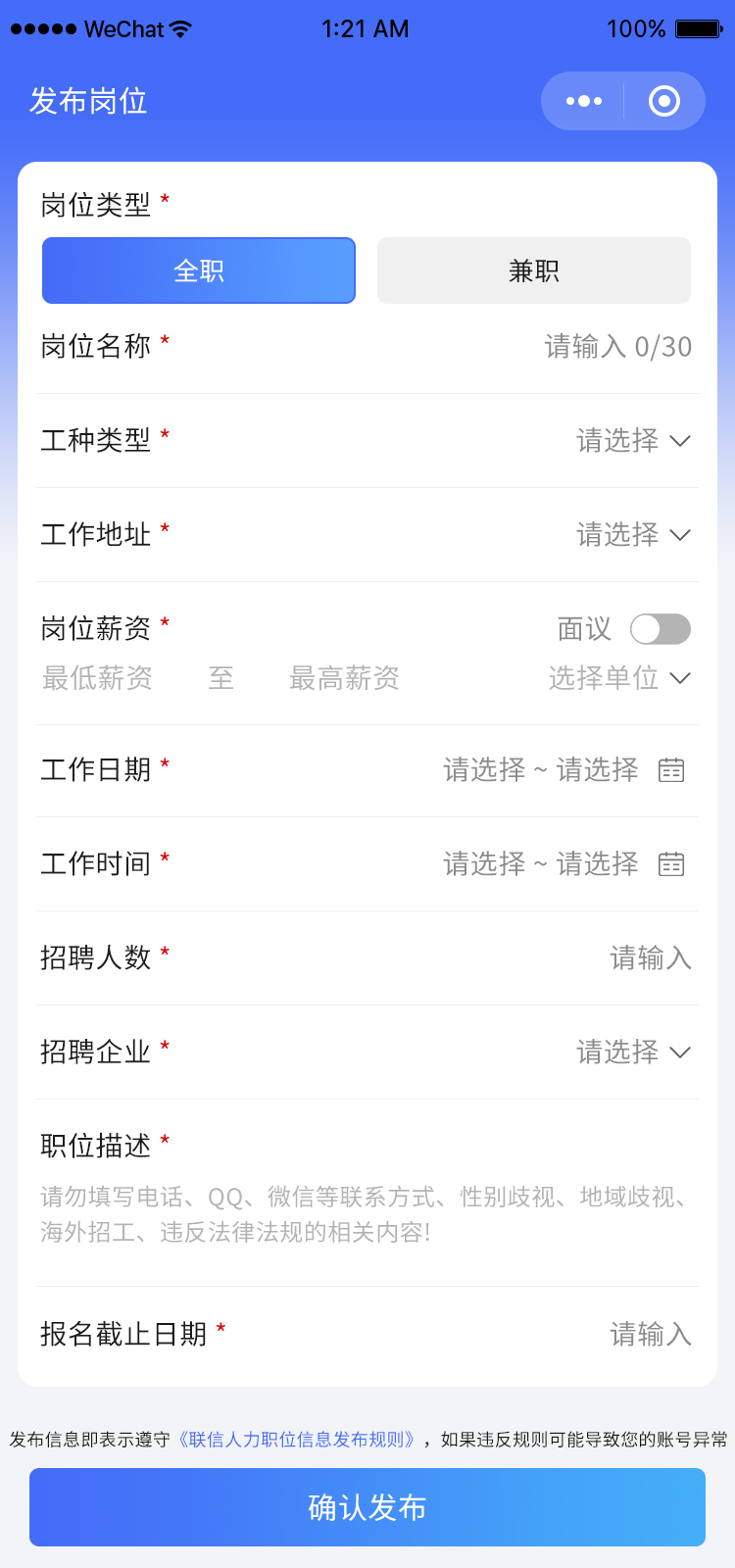Open the 联信人力职位信息发布规则 link
The height and width of the screenshot is (1568, 735).
coord(298,1440)
